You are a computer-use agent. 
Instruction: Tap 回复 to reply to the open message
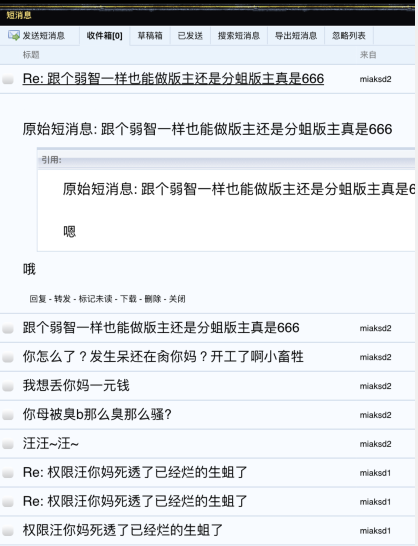tap(38, 299)
